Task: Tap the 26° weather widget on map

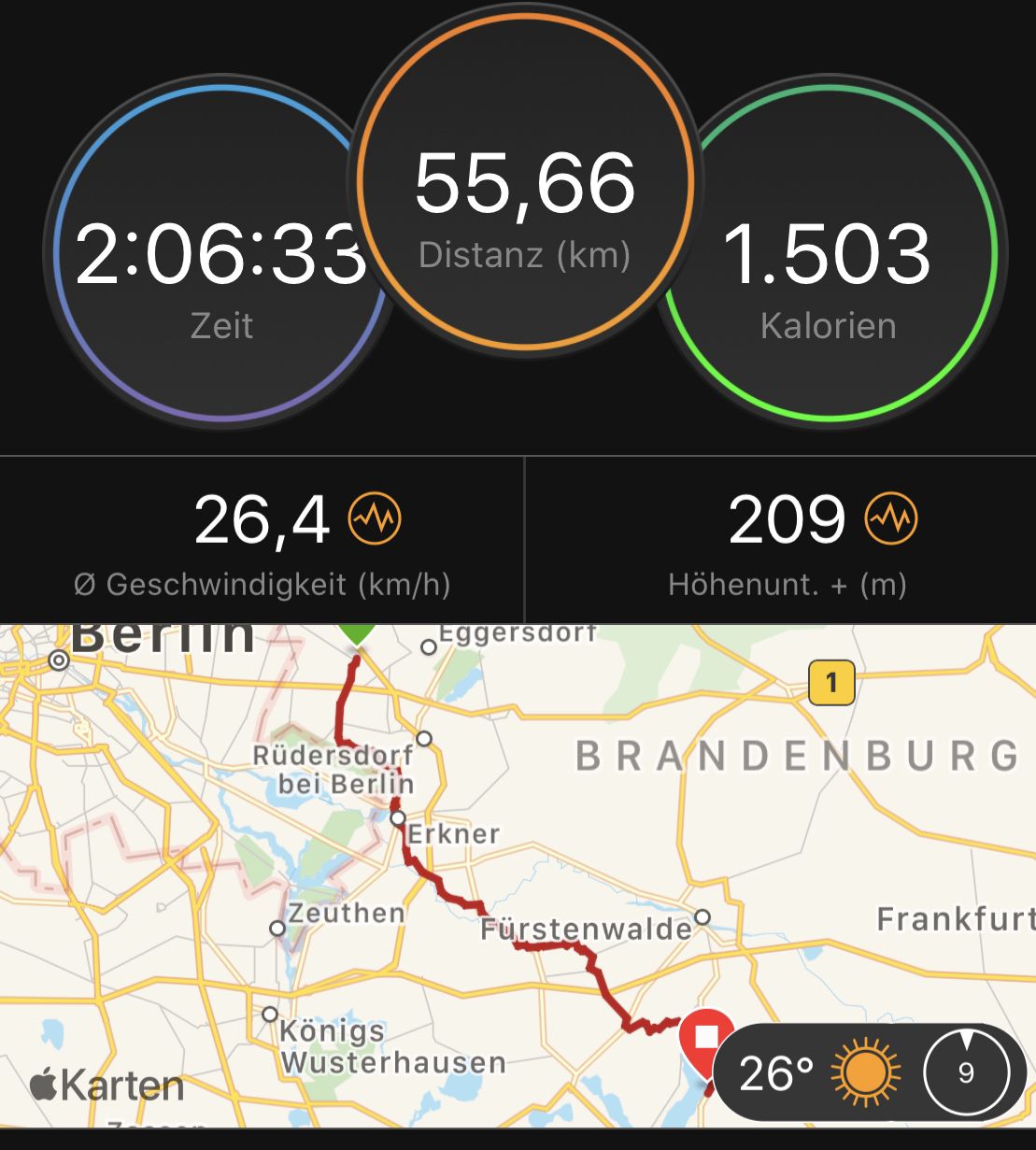Action: tap(870, 1072)
